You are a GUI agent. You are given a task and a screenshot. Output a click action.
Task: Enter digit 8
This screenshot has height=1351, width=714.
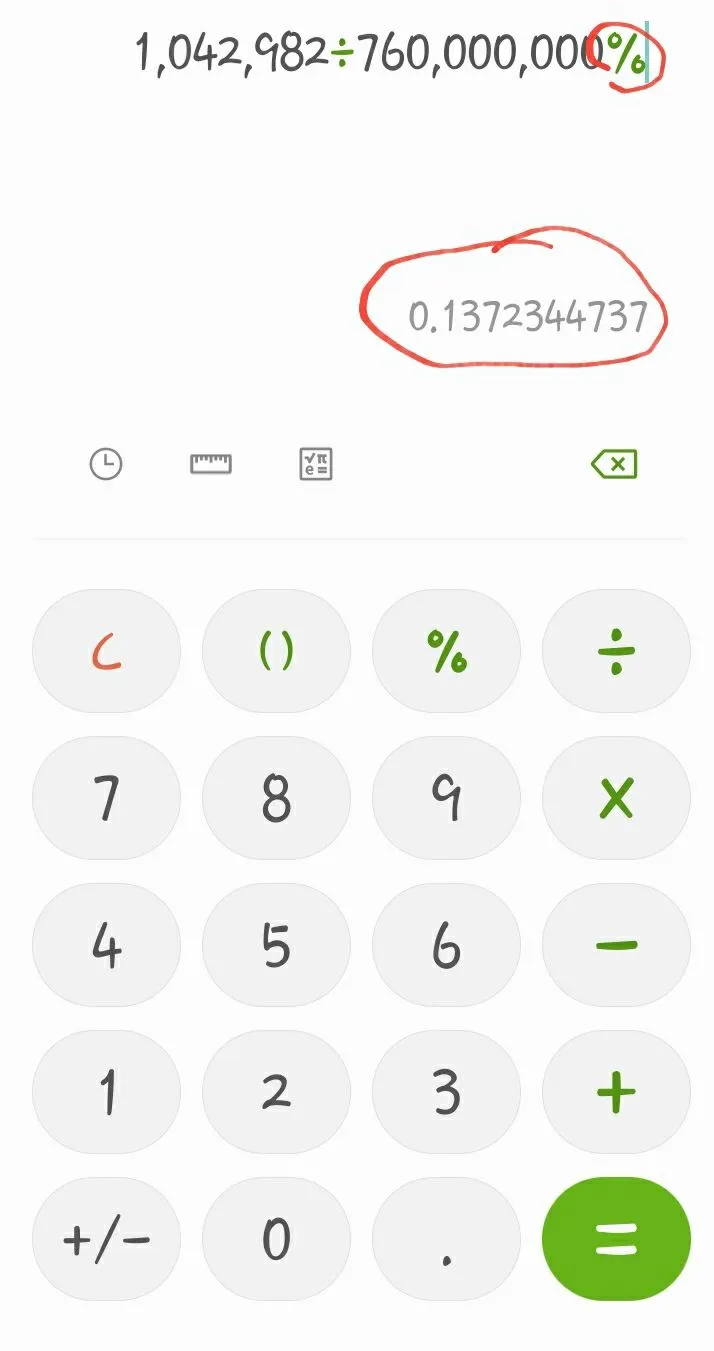click(x=276, y=798)
